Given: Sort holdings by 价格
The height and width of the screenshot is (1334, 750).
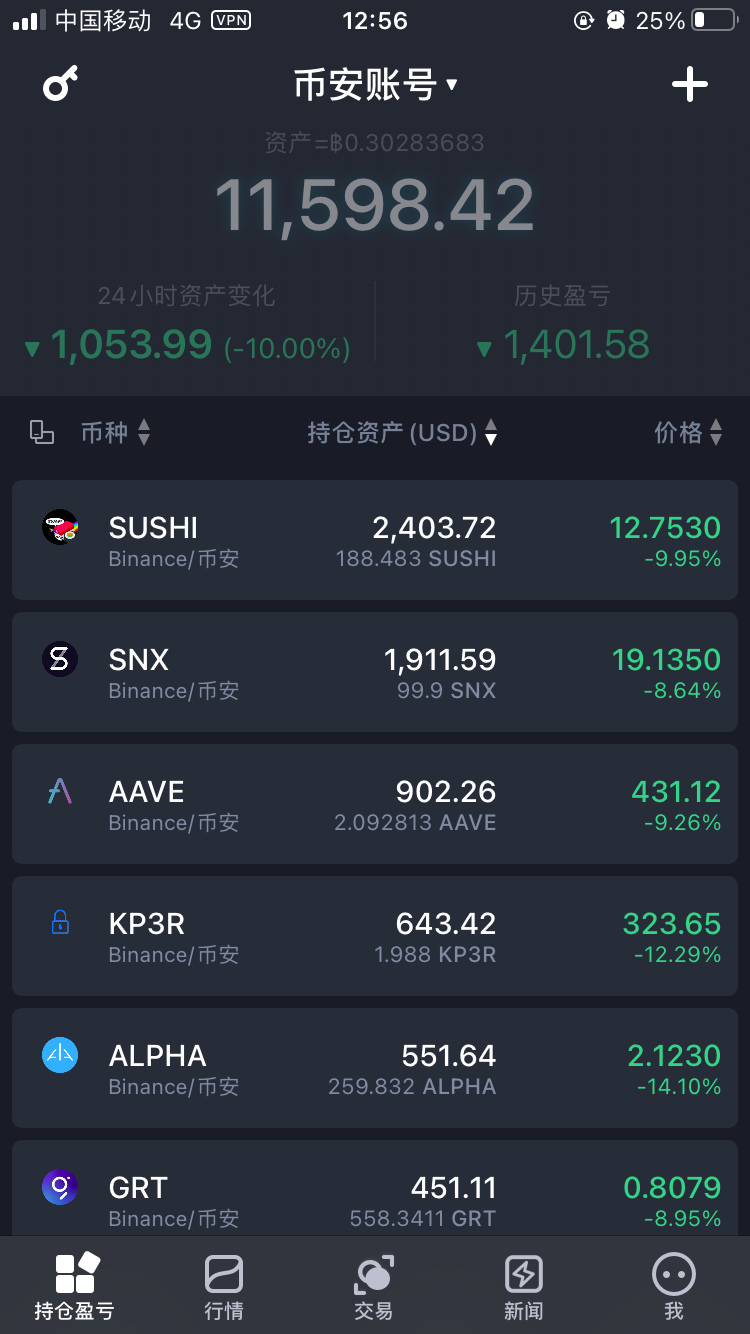Looking at the screenshot, I should (688, 432).
